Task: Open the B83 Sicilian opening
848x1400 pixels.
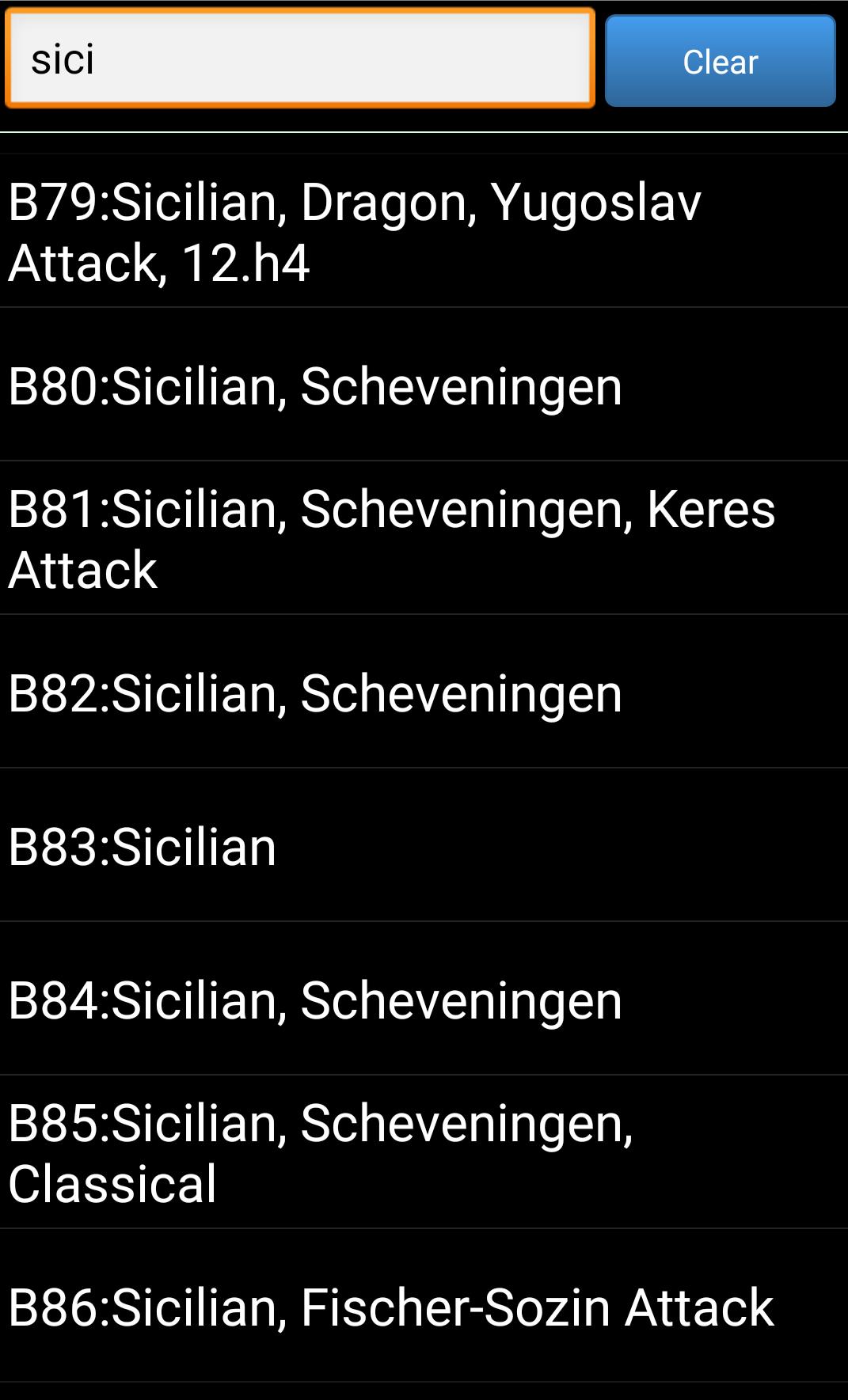Action: click(424, 846)
